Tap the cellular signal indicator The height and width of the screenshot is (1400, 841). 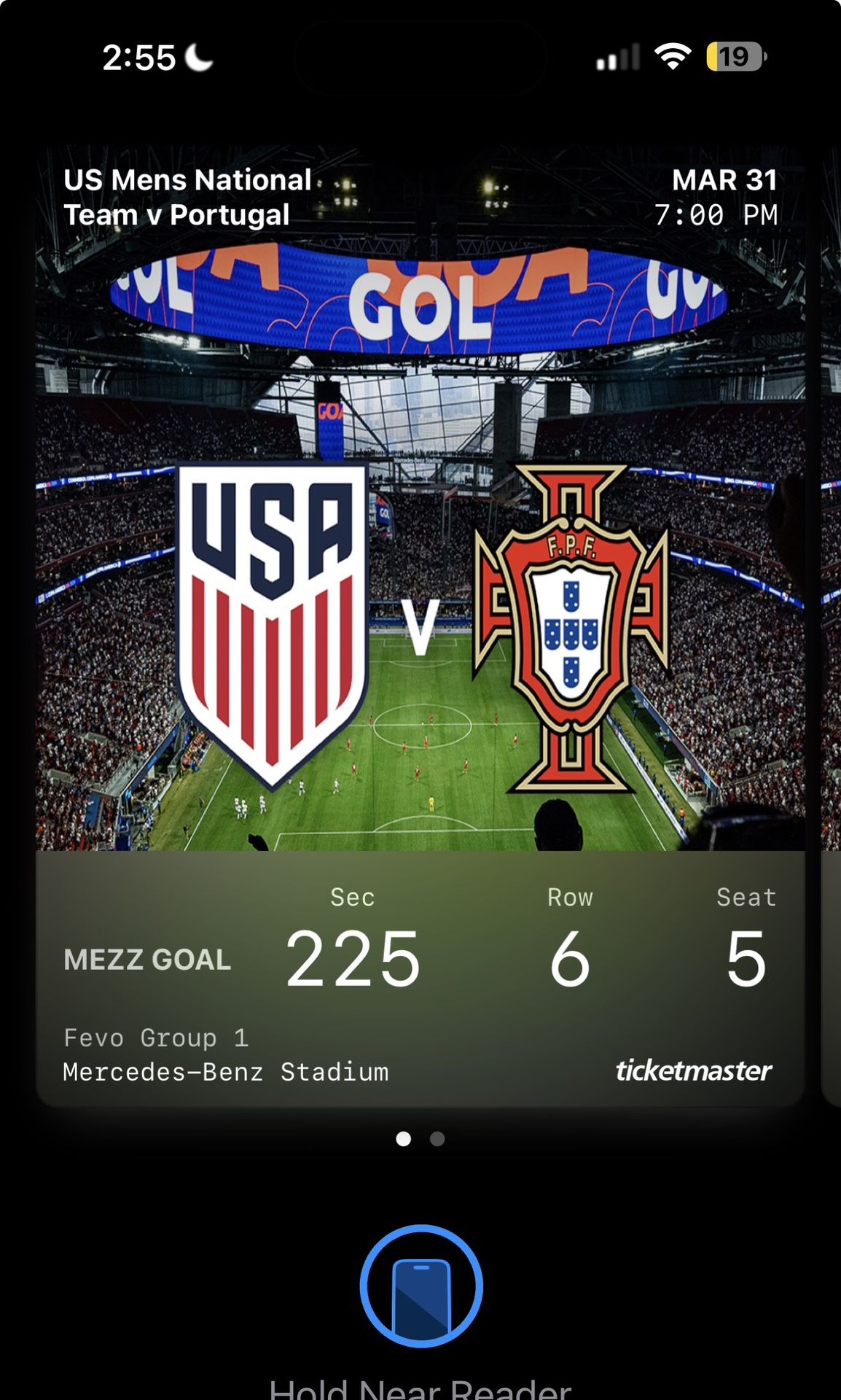click(617, 57)
